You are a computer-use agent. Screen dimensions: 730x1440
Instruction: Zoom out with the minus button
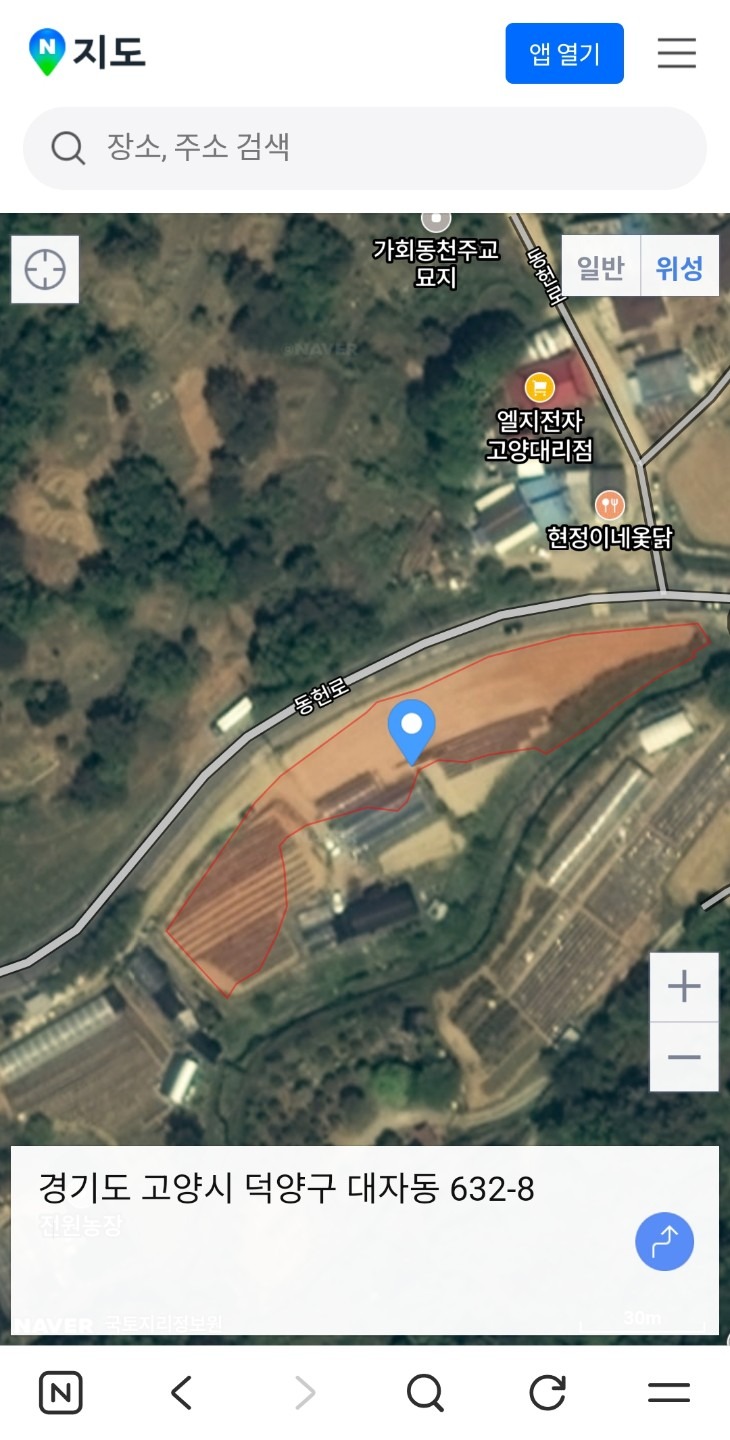tap(684, 1057)
